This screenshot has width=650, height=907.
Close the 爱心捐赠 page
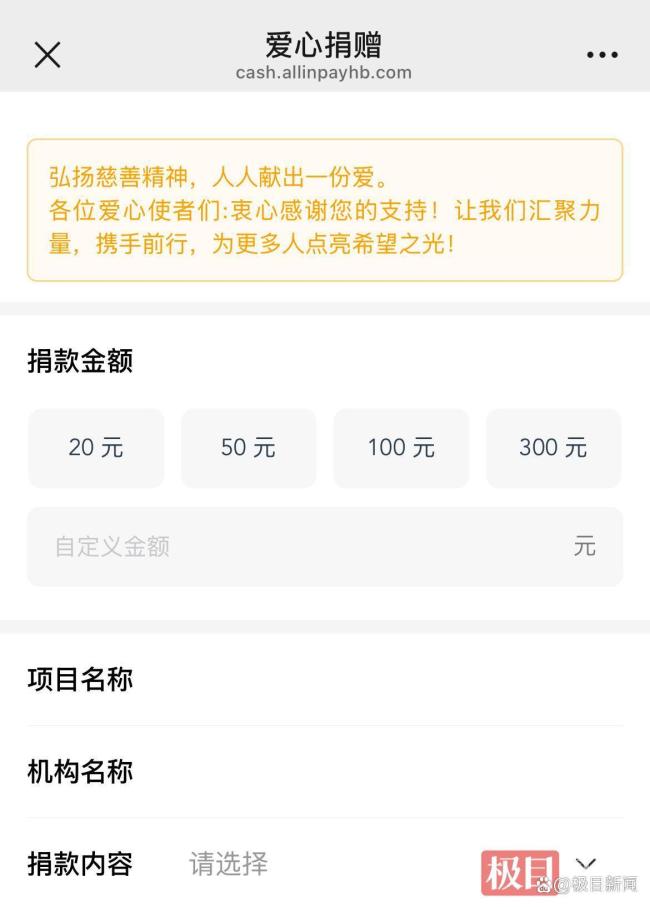point(47,55)
